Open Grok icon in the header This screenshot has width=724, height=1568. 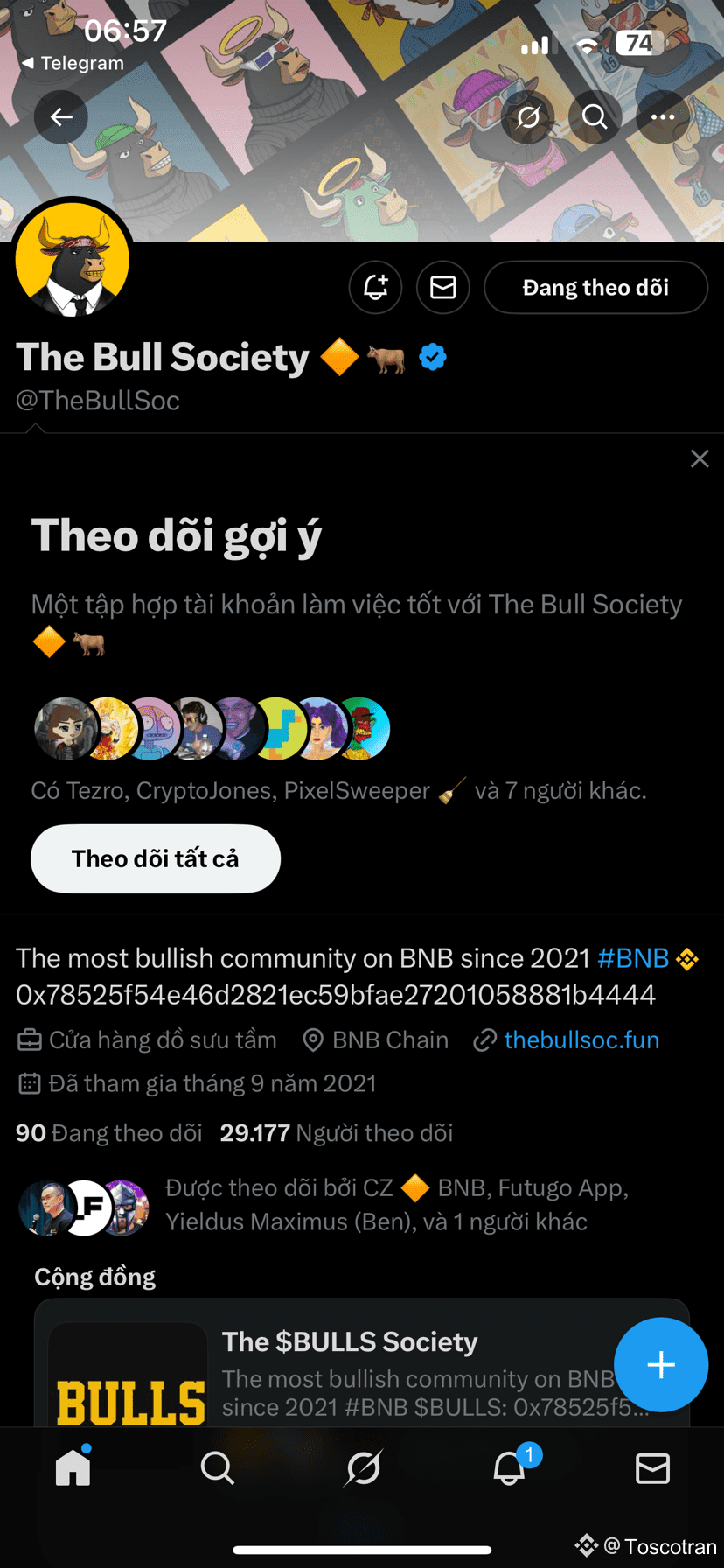[528, 116]
